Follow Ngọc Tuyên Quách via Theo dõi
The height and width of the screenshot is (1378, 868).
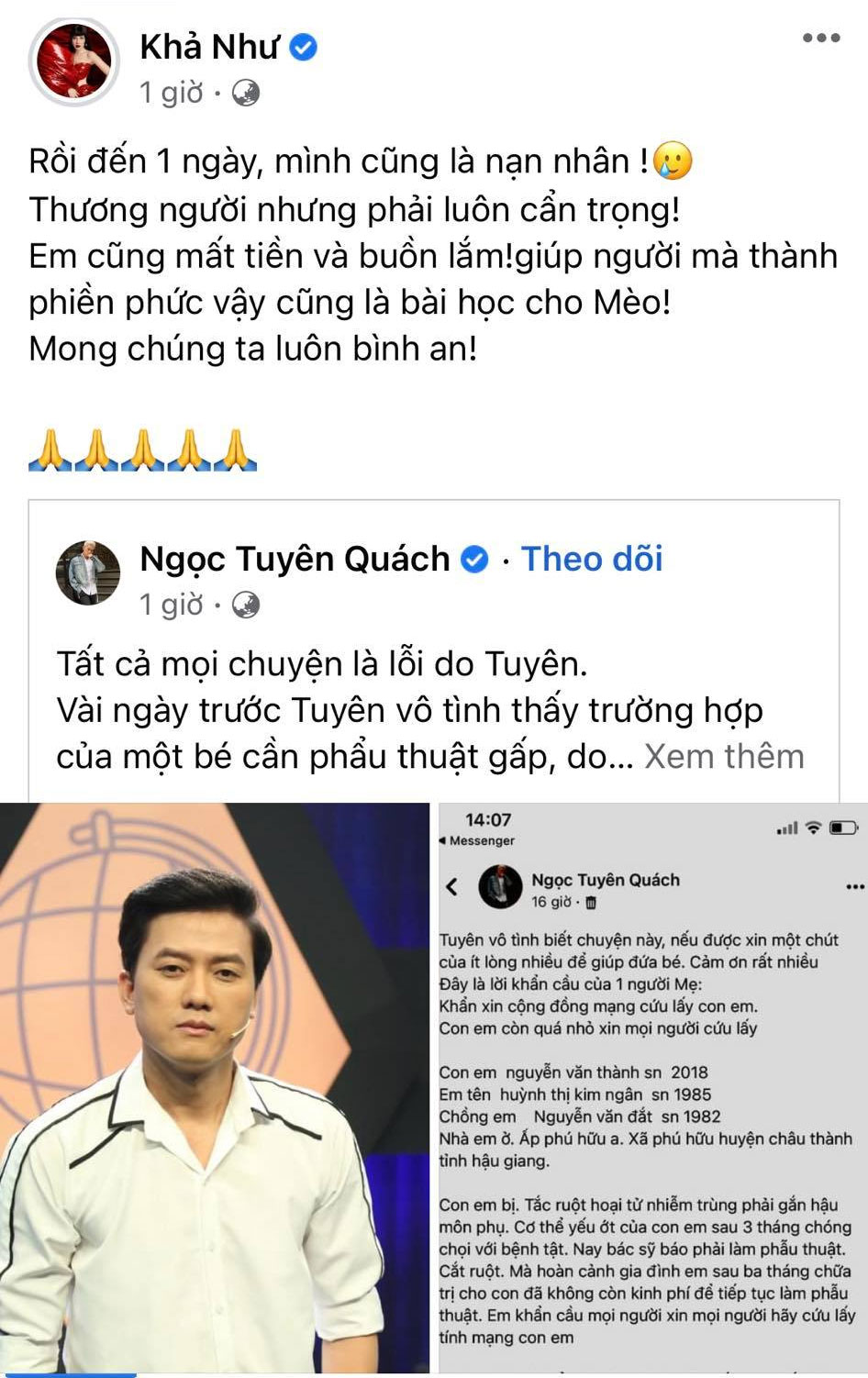coord(592,559)
